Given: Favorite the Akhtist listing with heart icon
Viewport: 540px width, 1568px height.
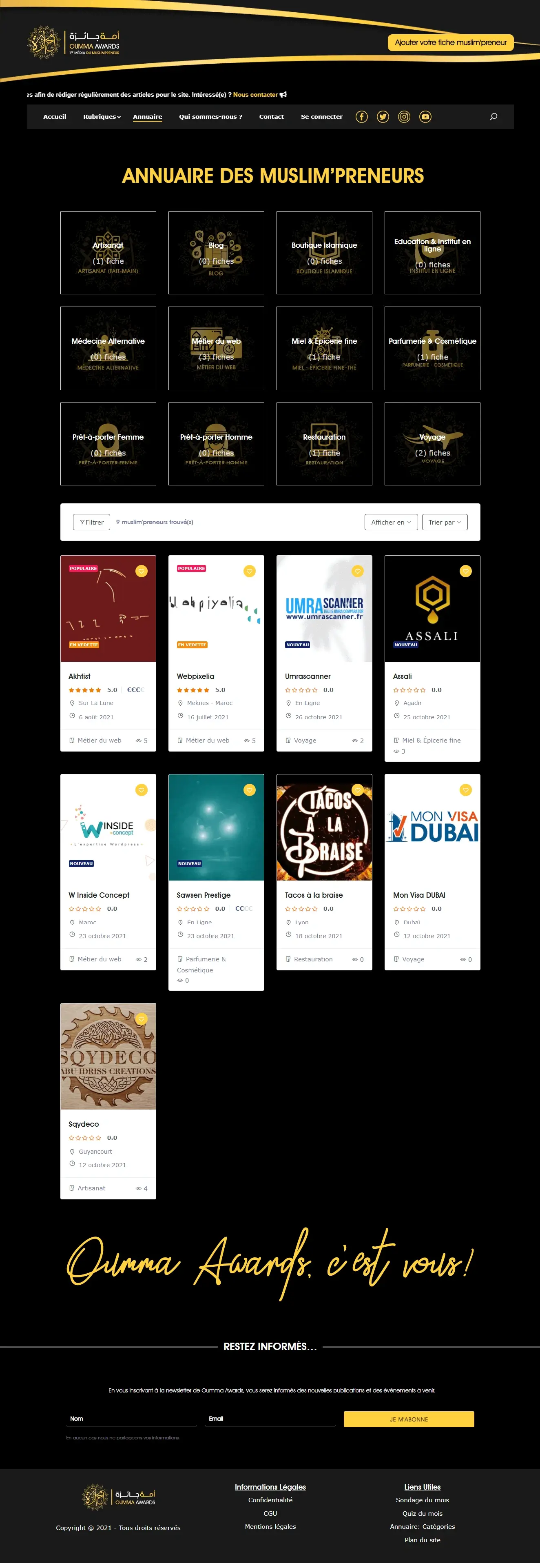Looking at the screenshot, I should tap(141, 571).
